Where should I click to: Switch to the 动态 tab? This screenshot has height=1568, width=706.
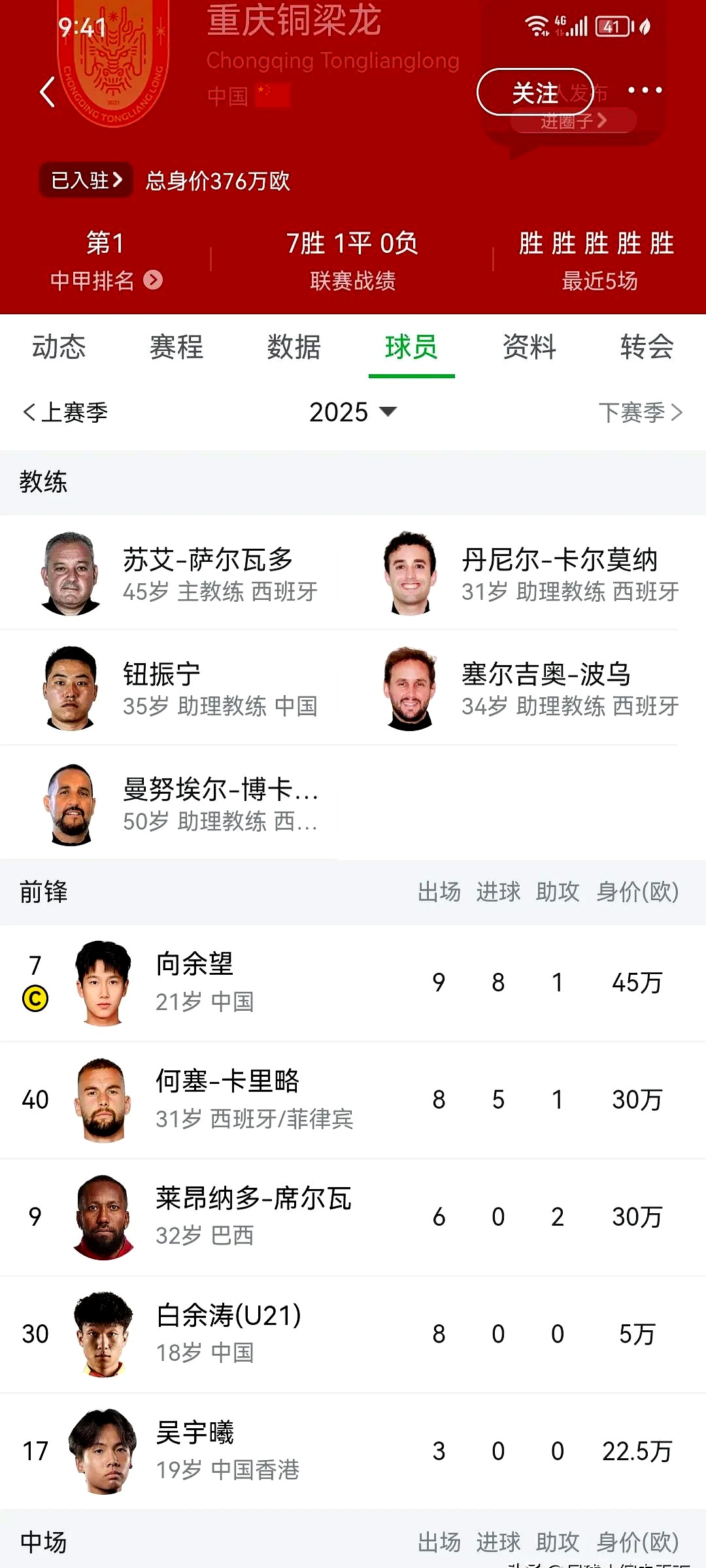click(x=59, y=346)
